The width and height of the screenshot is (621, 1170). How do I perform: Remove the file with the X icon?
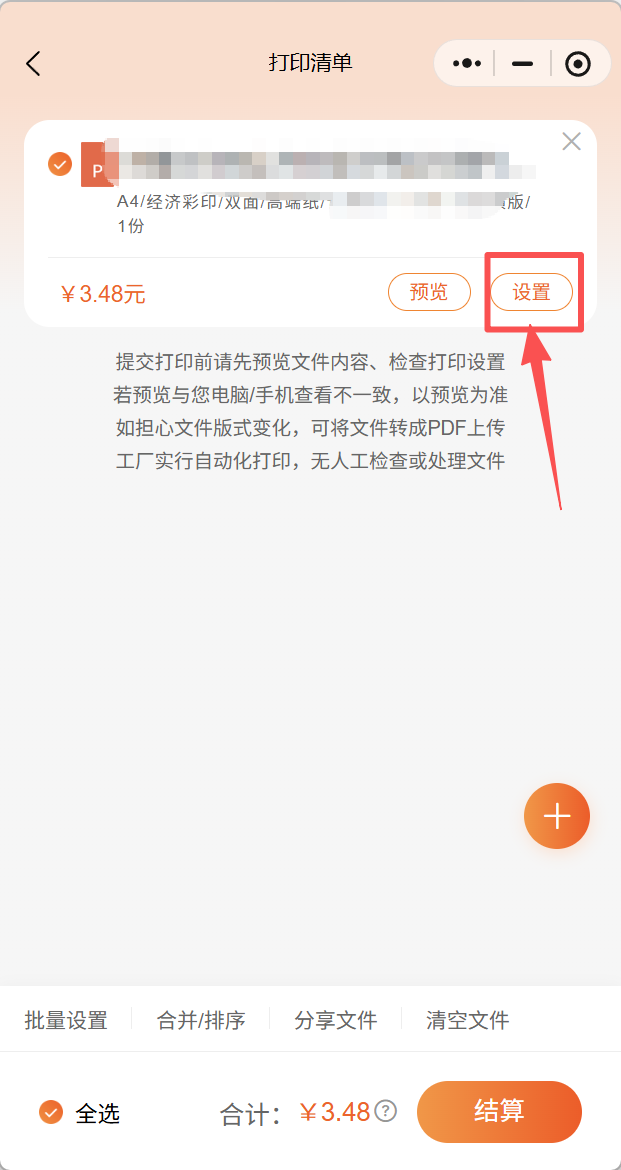pos(571,142)
